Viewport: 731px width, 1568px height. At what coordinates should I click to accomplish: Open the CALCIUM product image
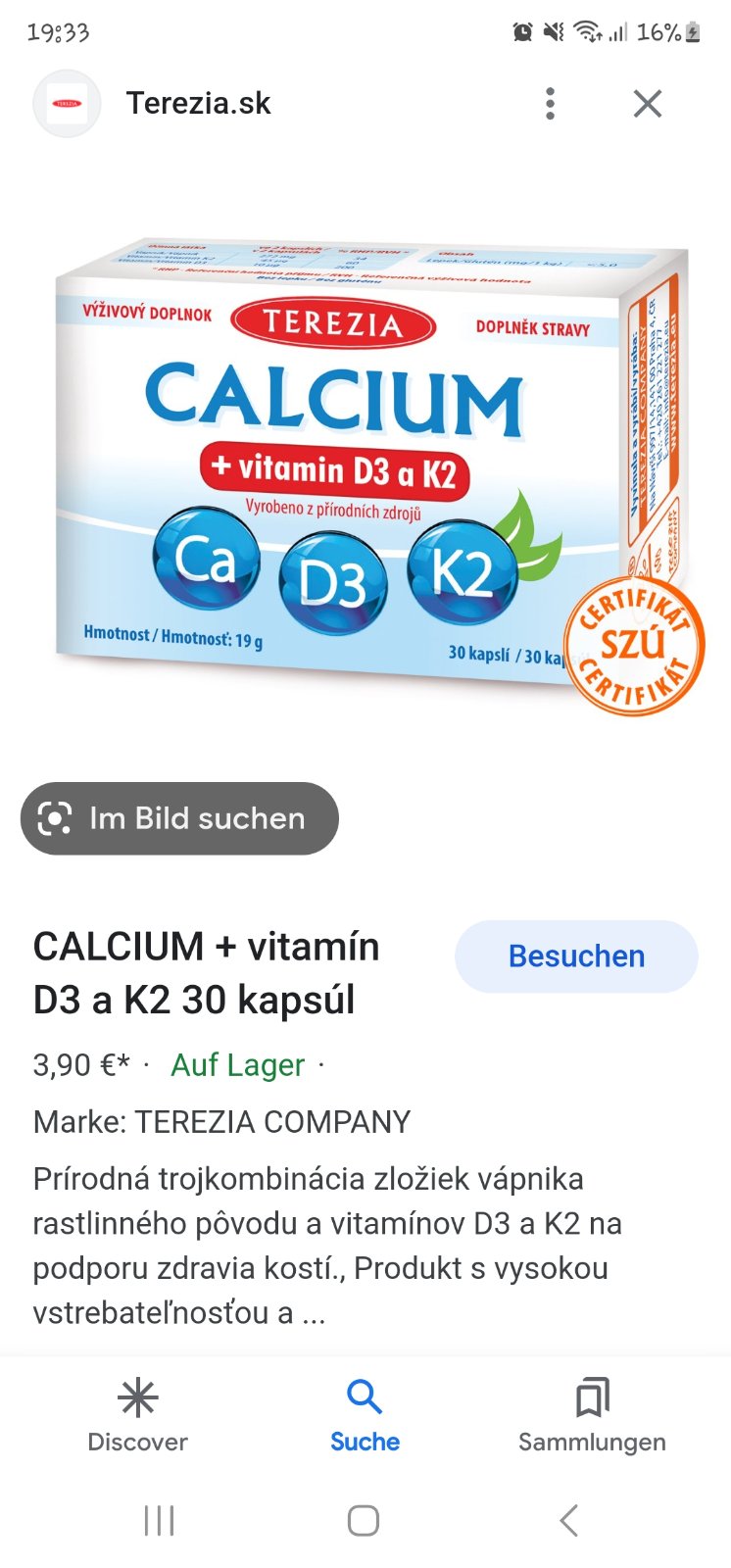point(372,470)
